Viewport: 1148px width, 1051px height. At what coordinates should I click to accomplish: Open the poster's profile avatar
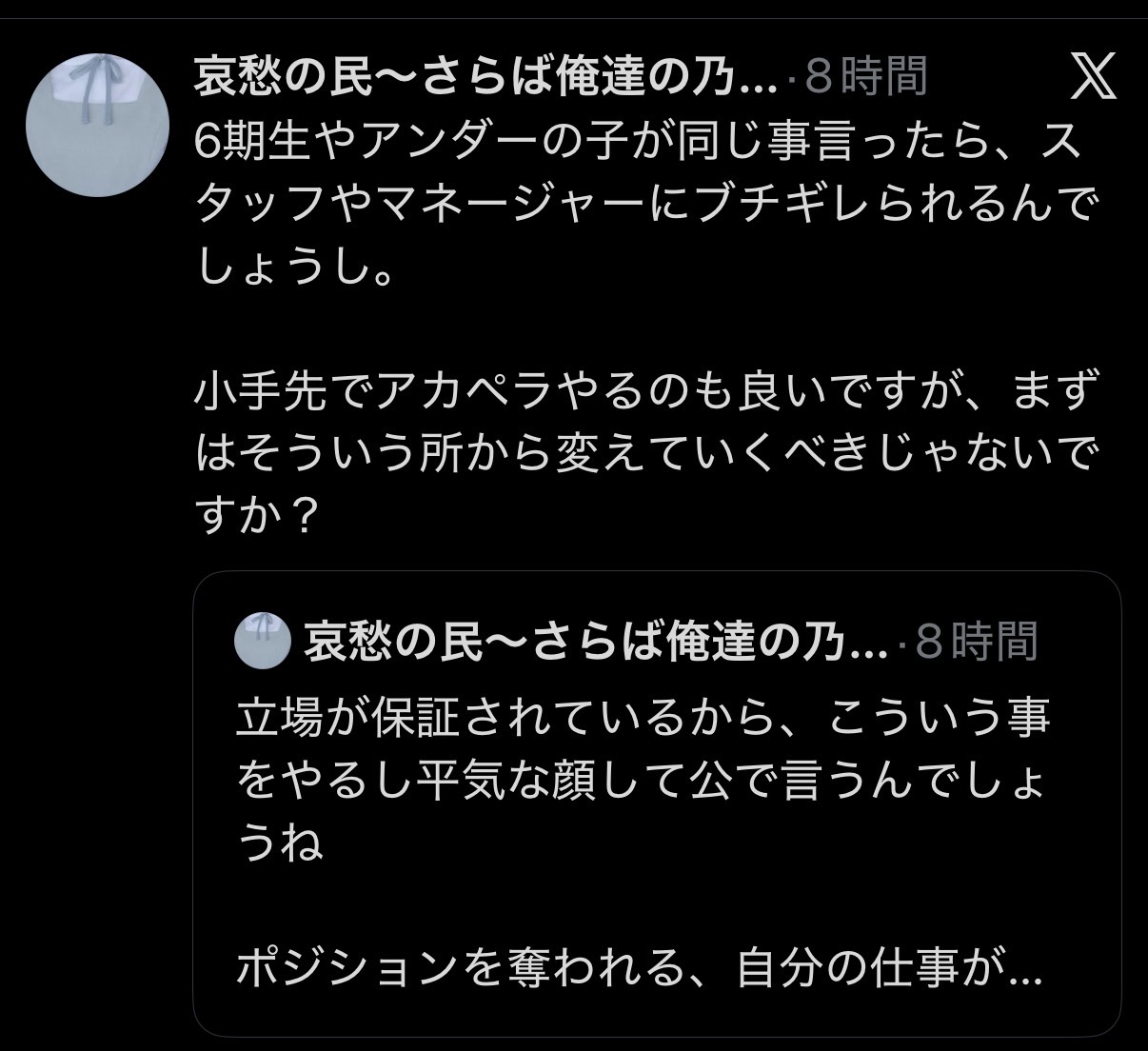click(97, 125)
